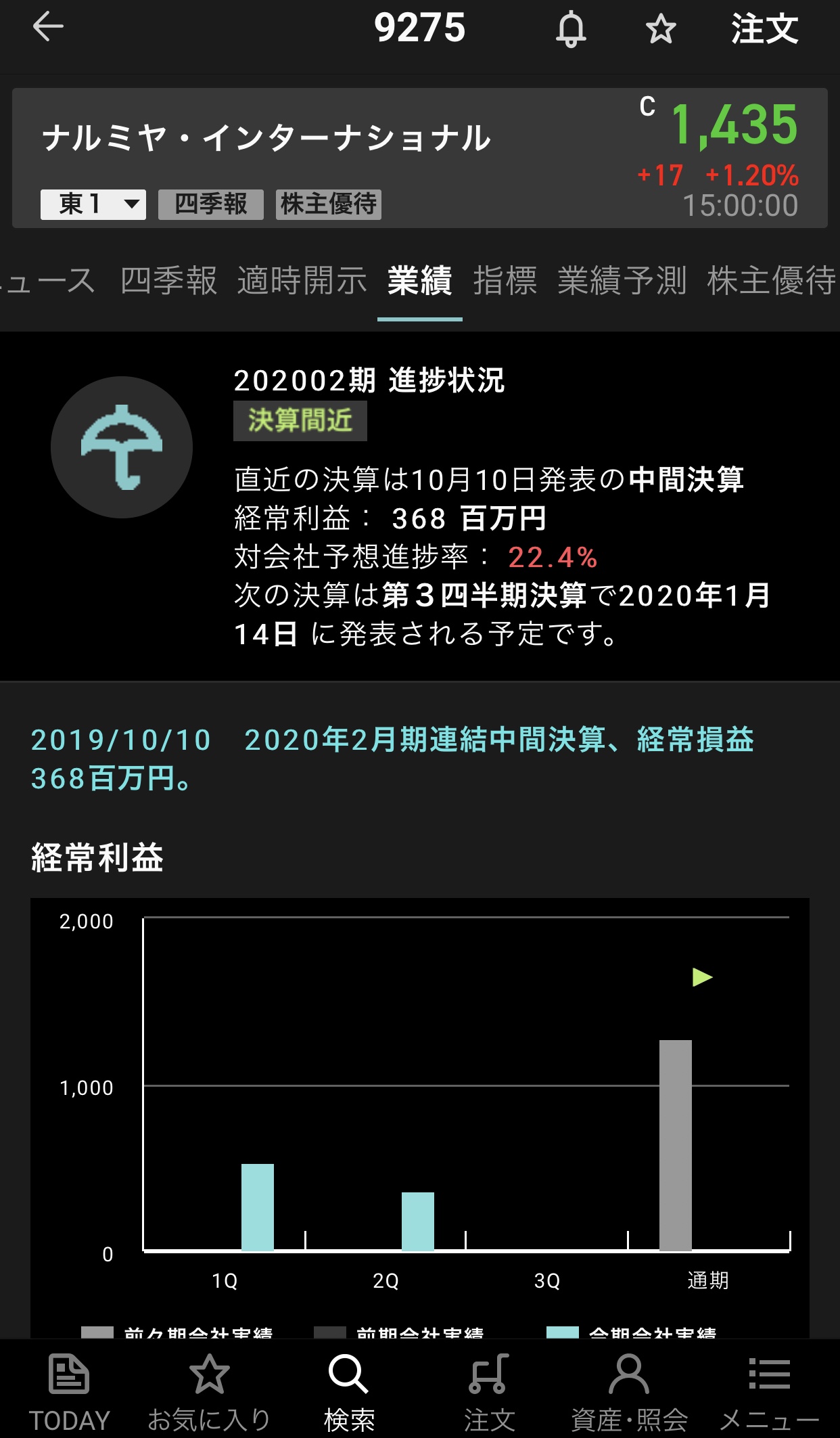Switch to the 適時開示 tab
The height and width of the screenshot is (1438, 840).
302,281
